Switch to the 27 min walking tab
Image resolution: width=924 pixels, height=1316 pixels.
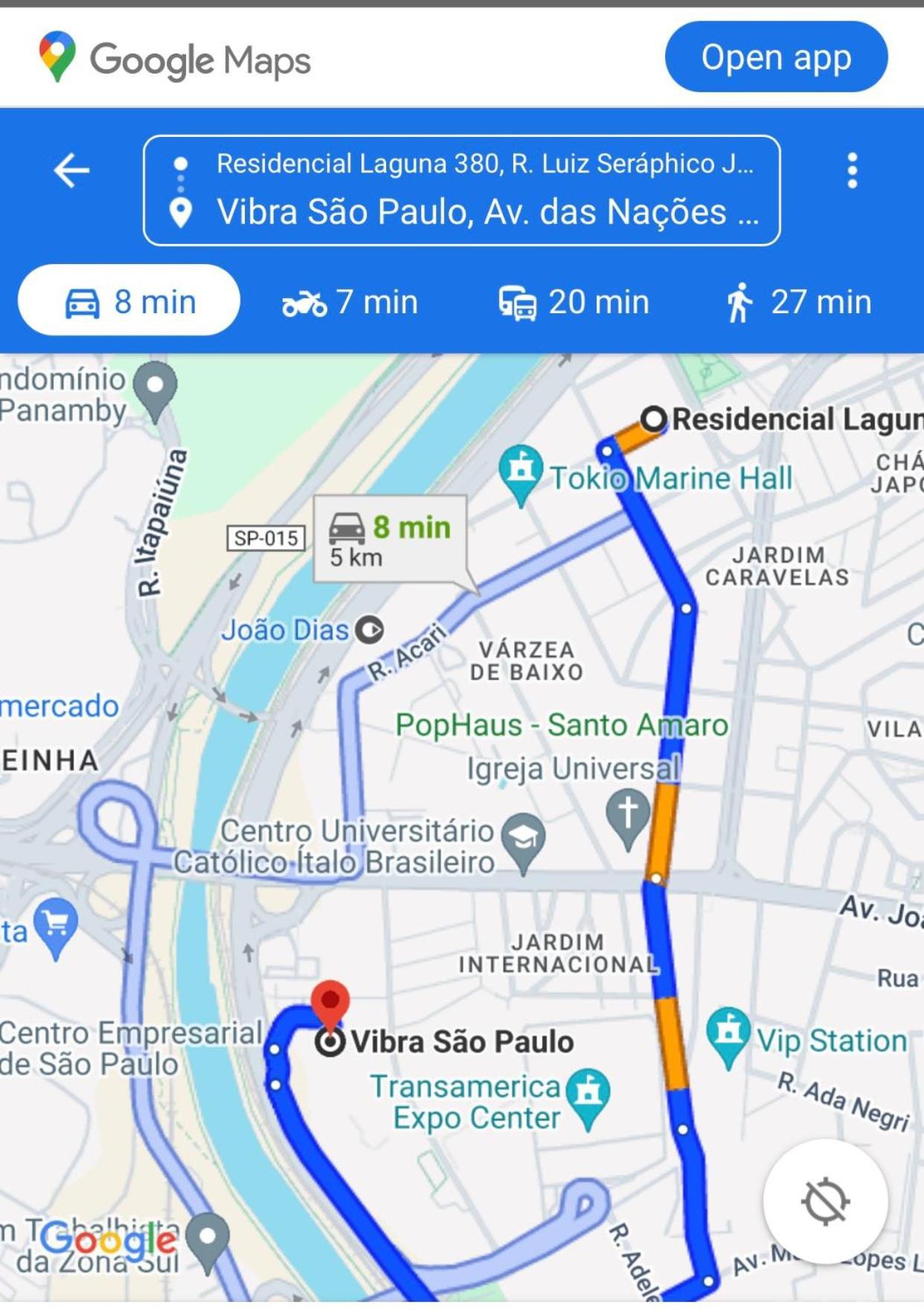point(798,303)
